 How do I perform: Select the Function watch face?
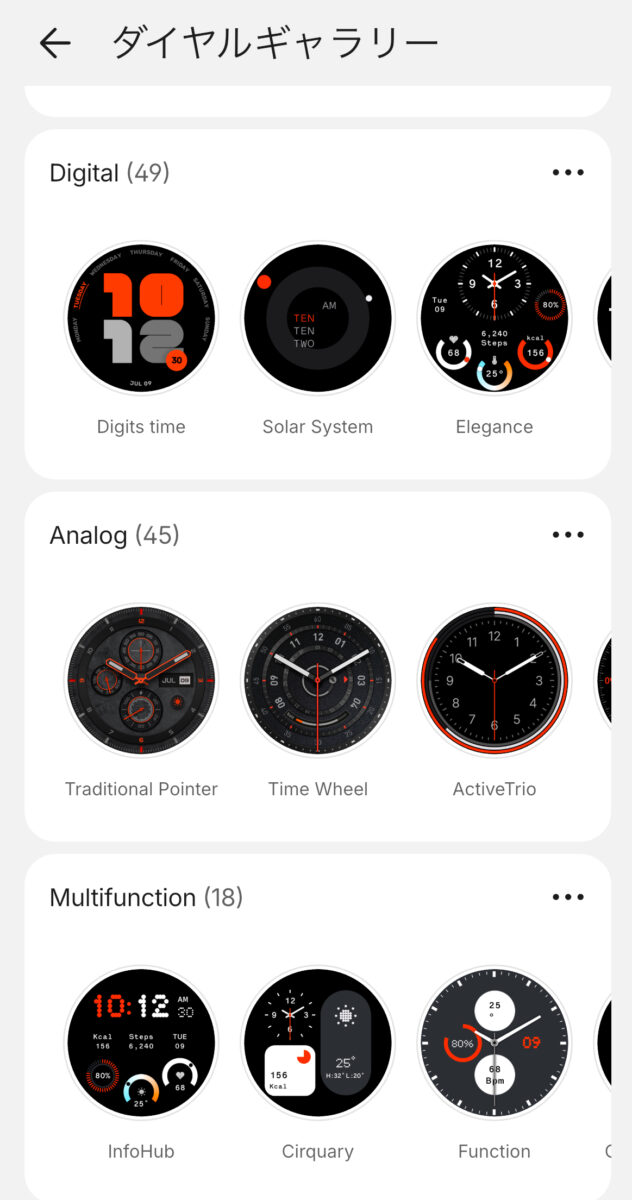494,1043
